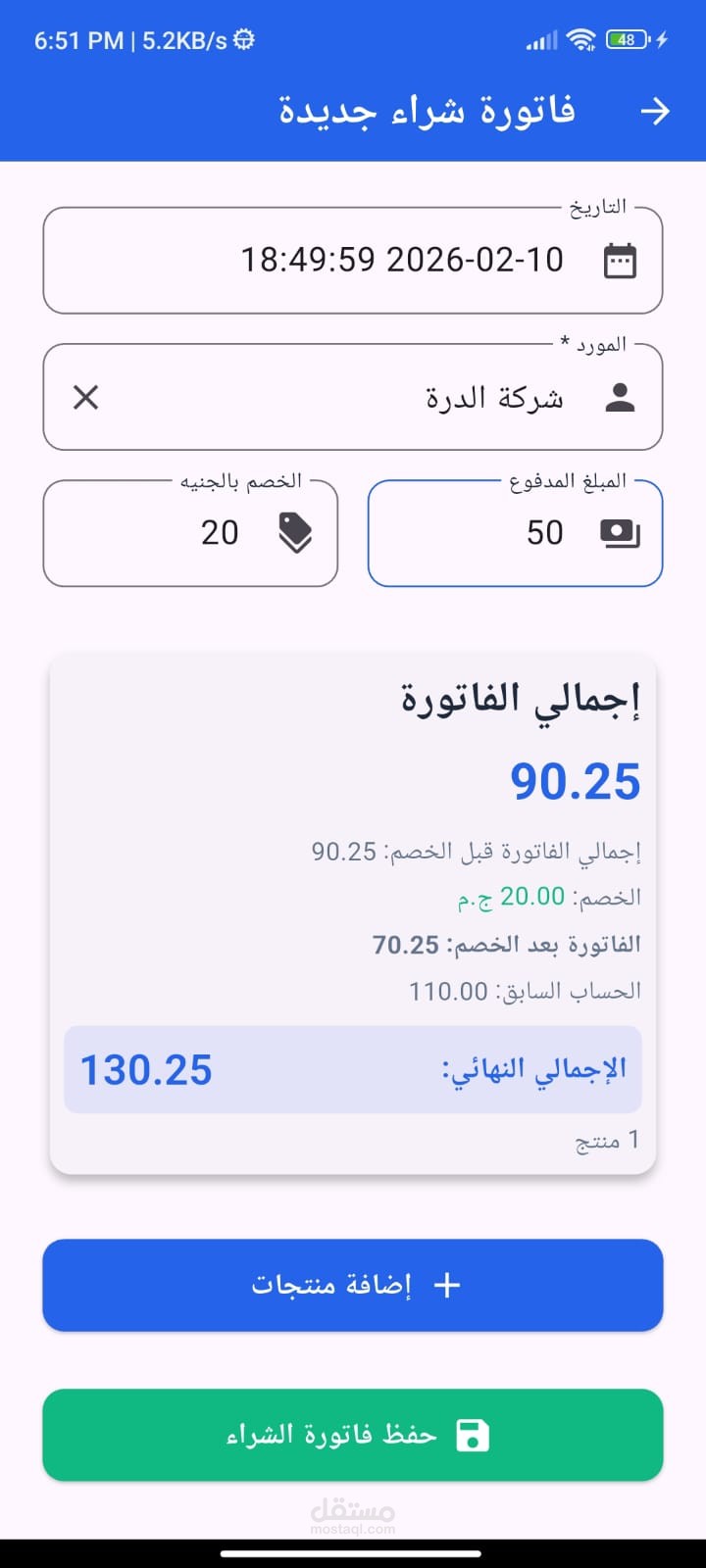Screen dimensions: 706x1568
Task: Tap the إضافة منتجات add products button
Action: click(x=353, y=1285)
